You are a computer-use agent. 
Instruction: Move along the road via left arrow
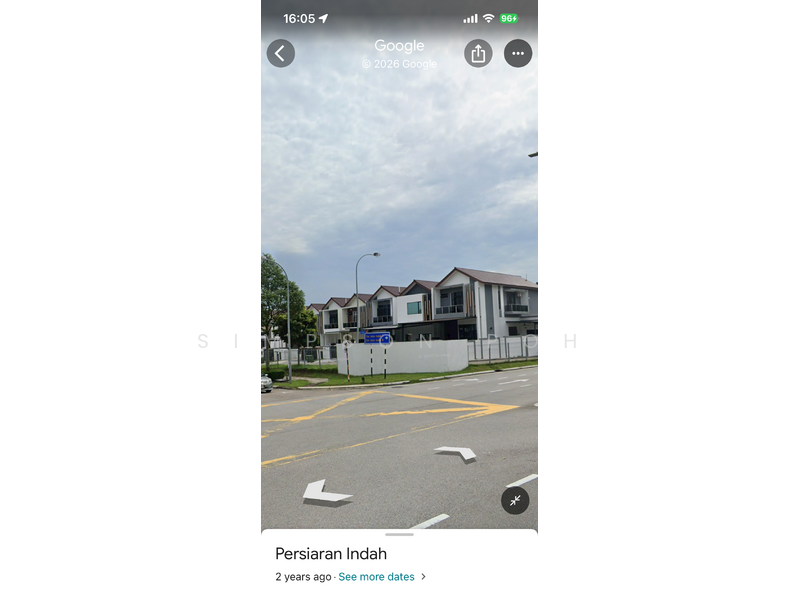click(326, 492)
